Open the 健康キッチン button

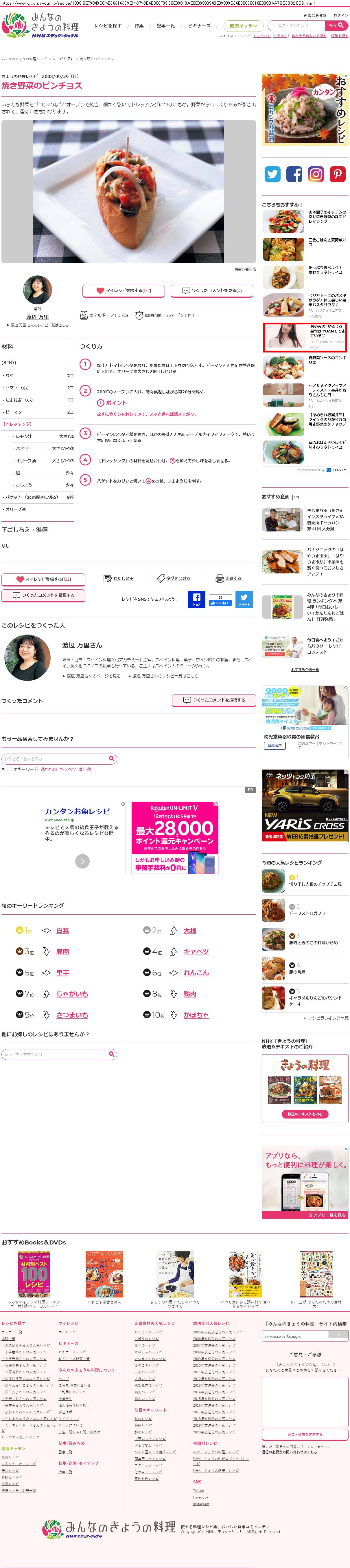pos(244,25)
